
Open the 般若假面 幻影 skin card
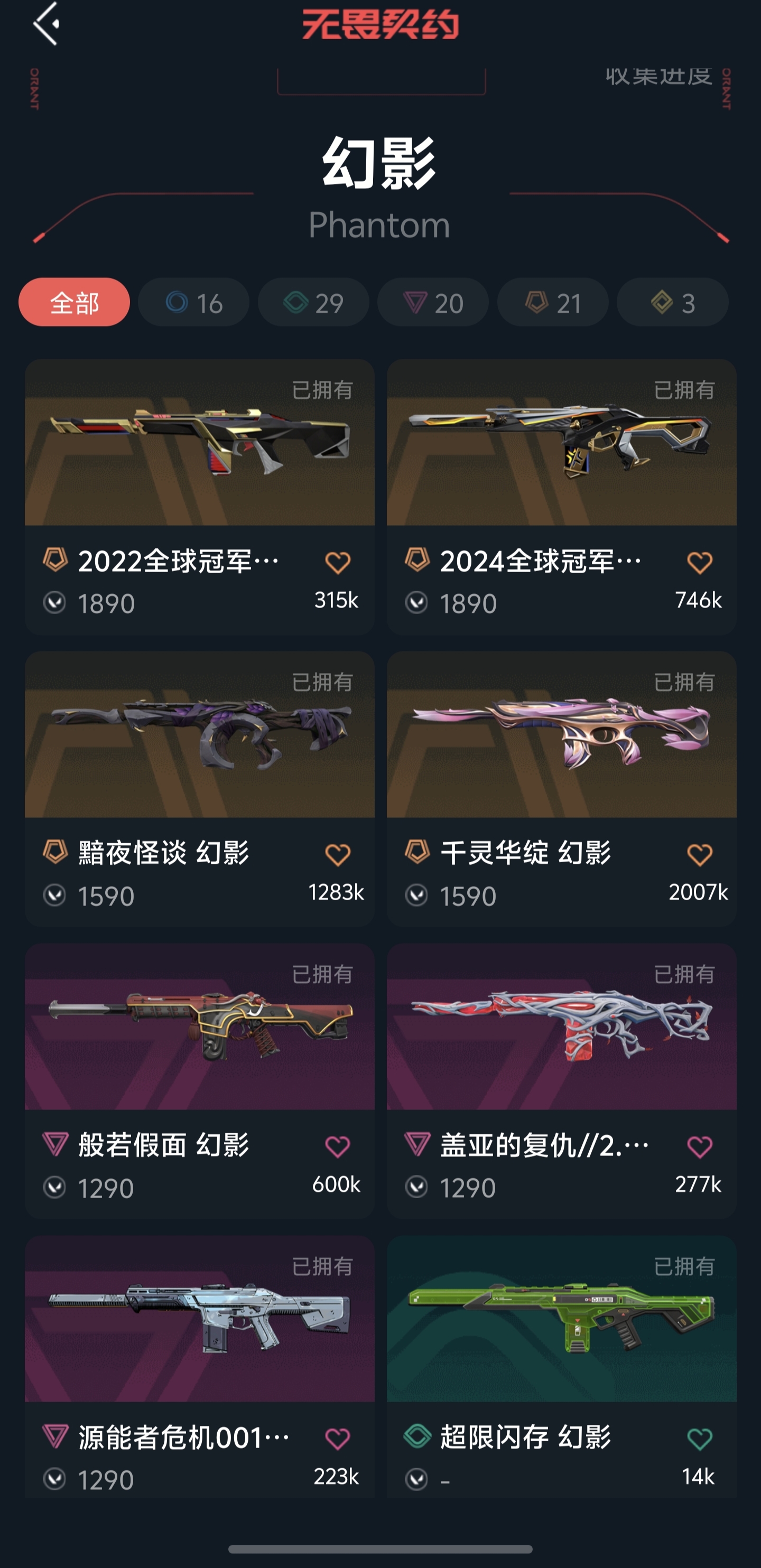[200, 1081]
